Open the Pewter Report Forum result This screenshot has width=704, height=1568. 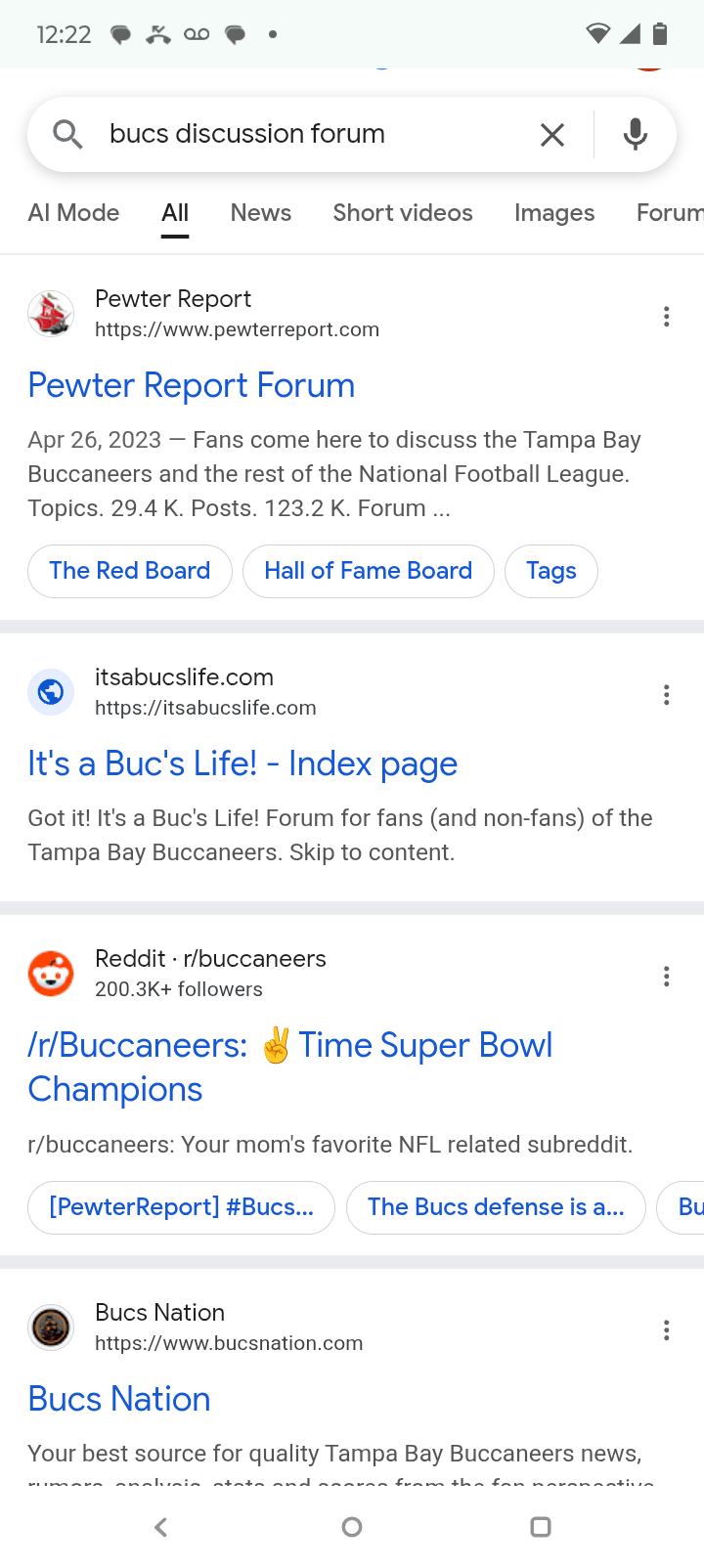[x=192, y=385]
